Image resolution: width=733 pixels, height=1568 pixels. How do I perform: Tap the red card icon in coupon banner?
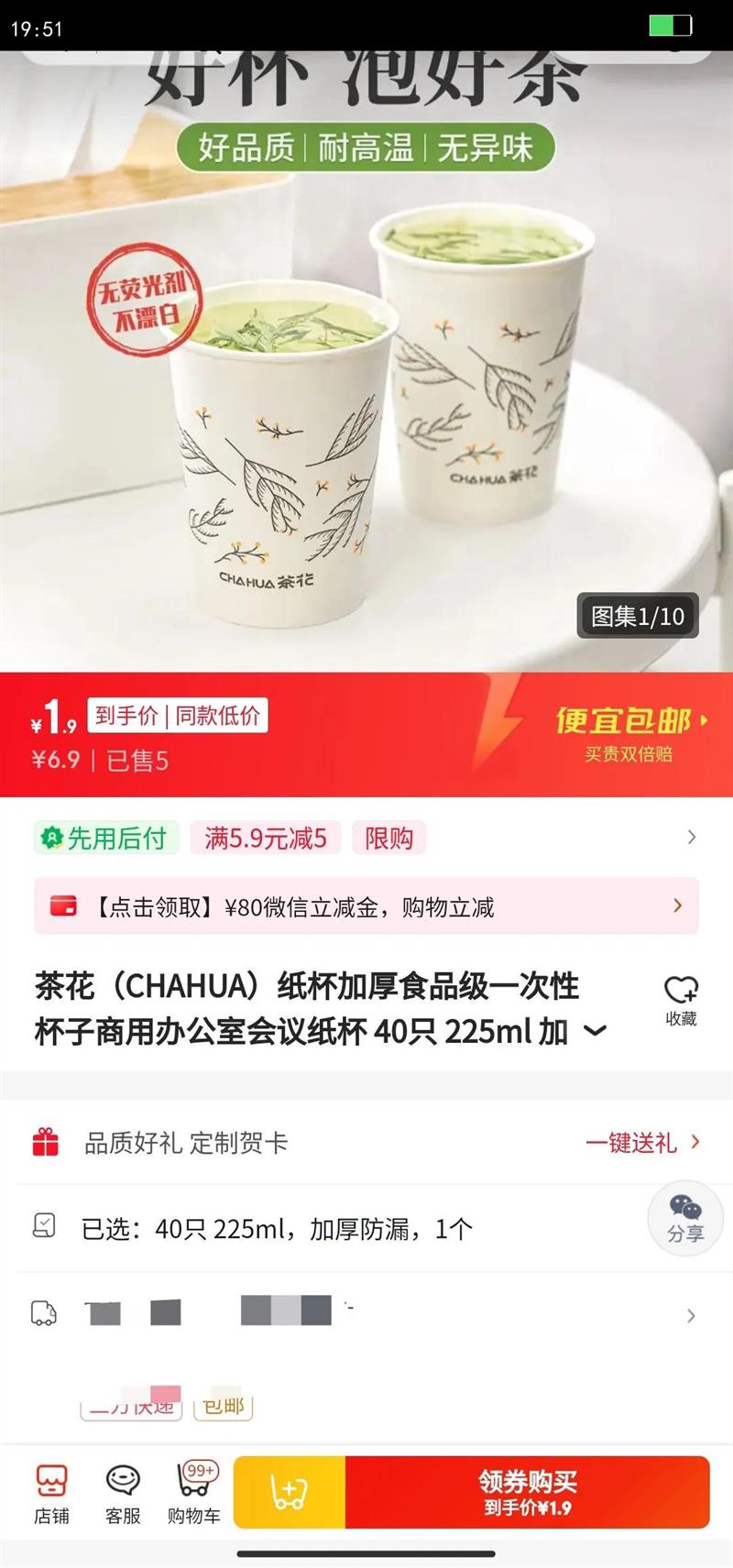click(x=64, y=906)
